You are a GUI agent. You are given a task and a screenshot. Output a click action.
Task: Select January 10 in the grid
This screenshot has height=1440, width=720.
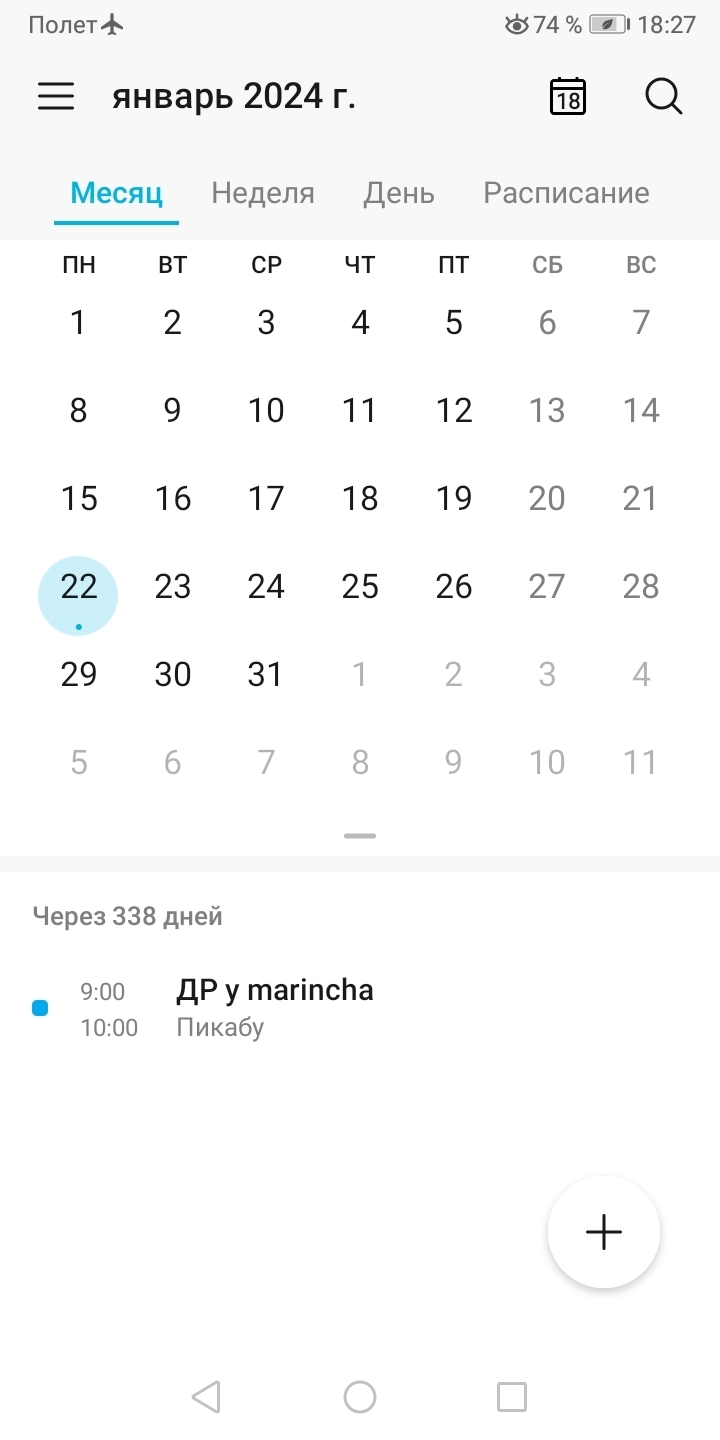click(266, 410)
